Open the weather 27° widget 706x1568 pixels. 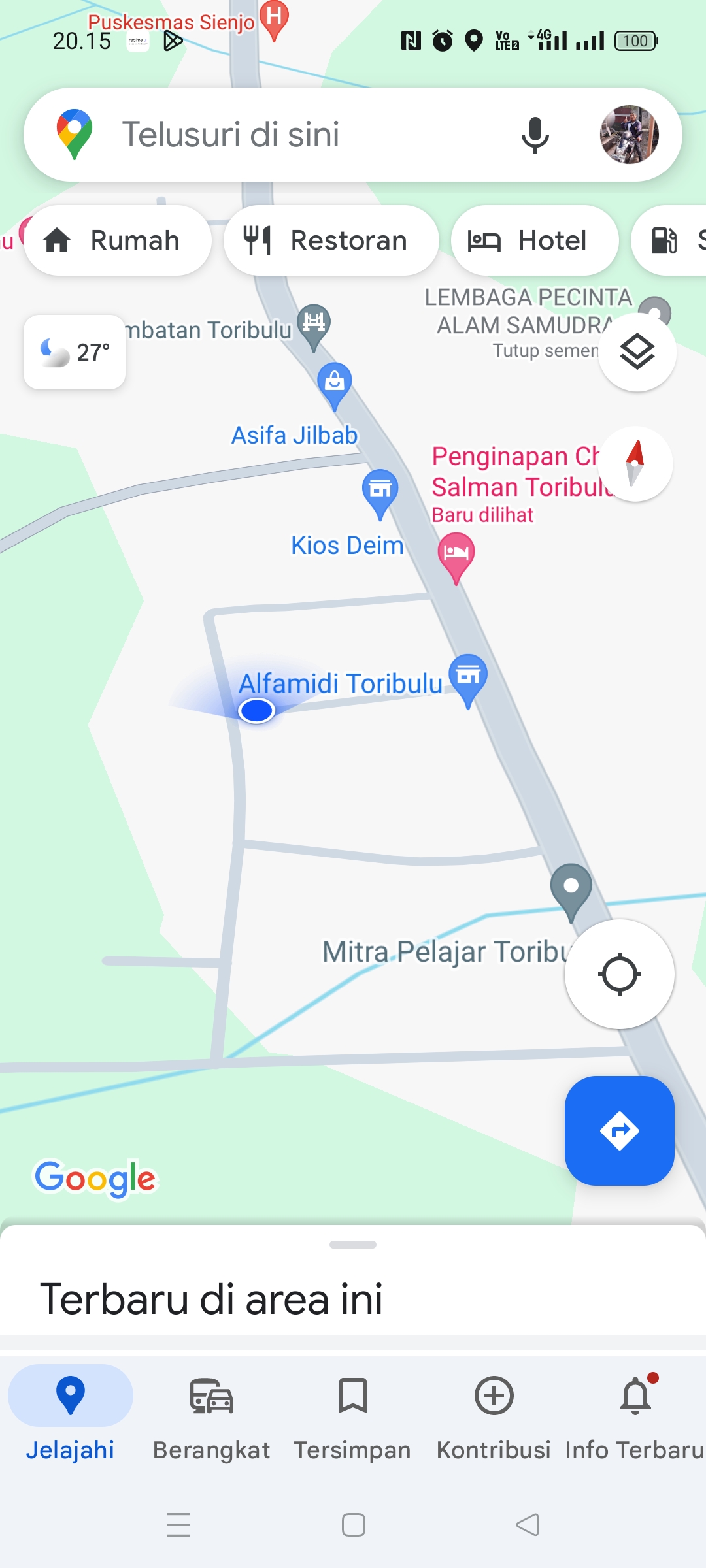[x=75, y=352]
